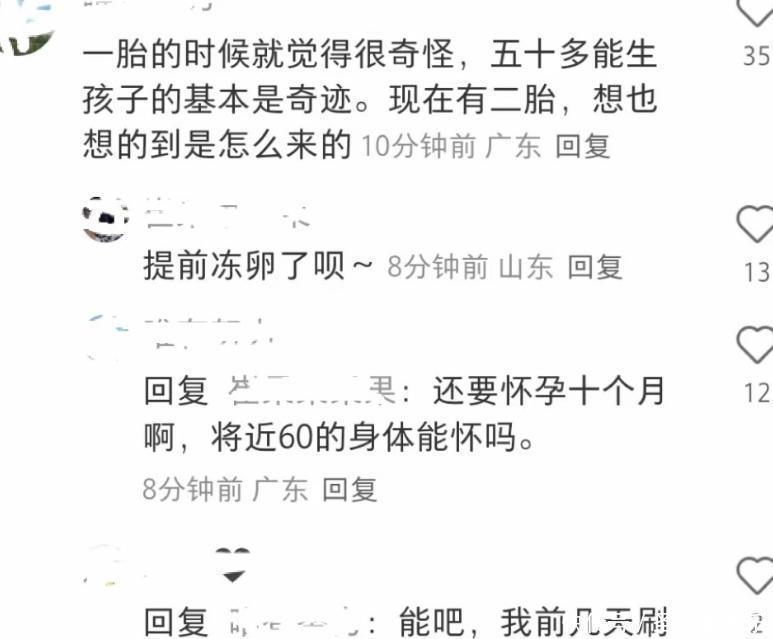Like the comment starting with 一胎的时候
This screenshot has width=773, height=639.
[x=755, y=12]
